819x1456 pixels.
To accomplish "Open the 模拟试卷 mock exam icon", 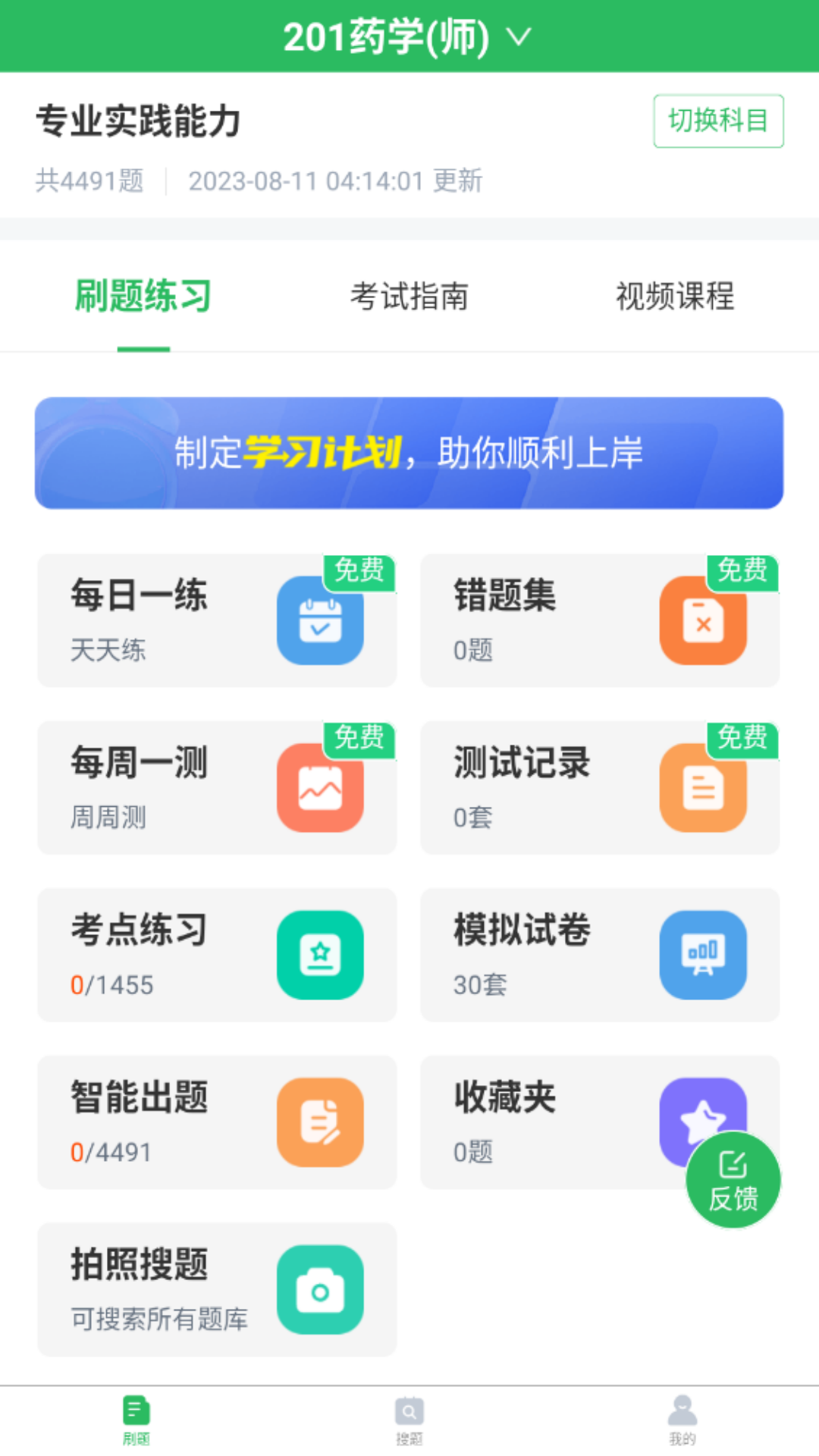I will pos(703,955).
